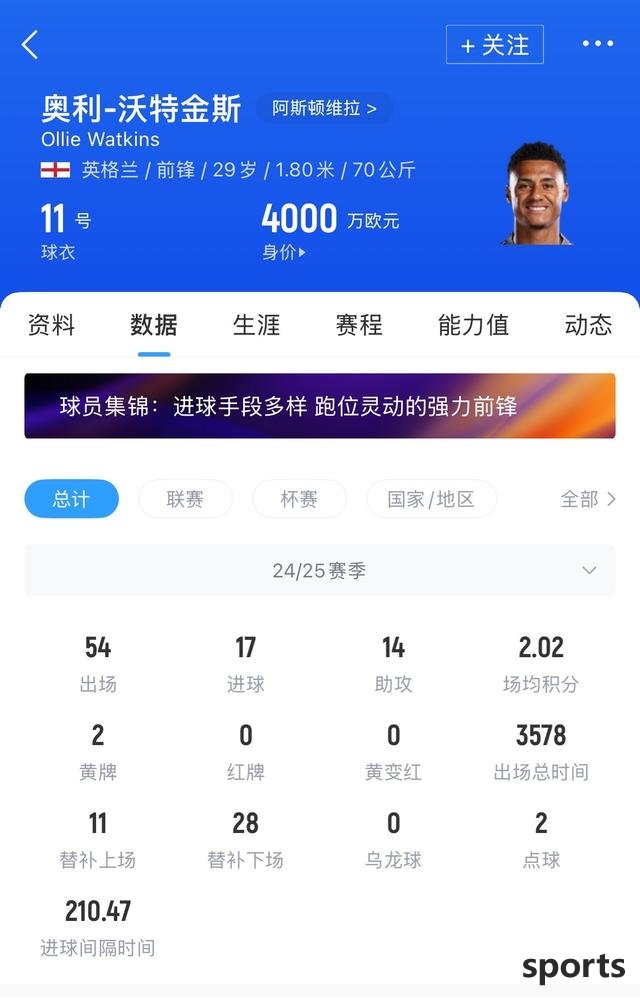Screen dimensions: 640x998
Task: Filter stats by 联赛
Action: (x=185, y=499)
